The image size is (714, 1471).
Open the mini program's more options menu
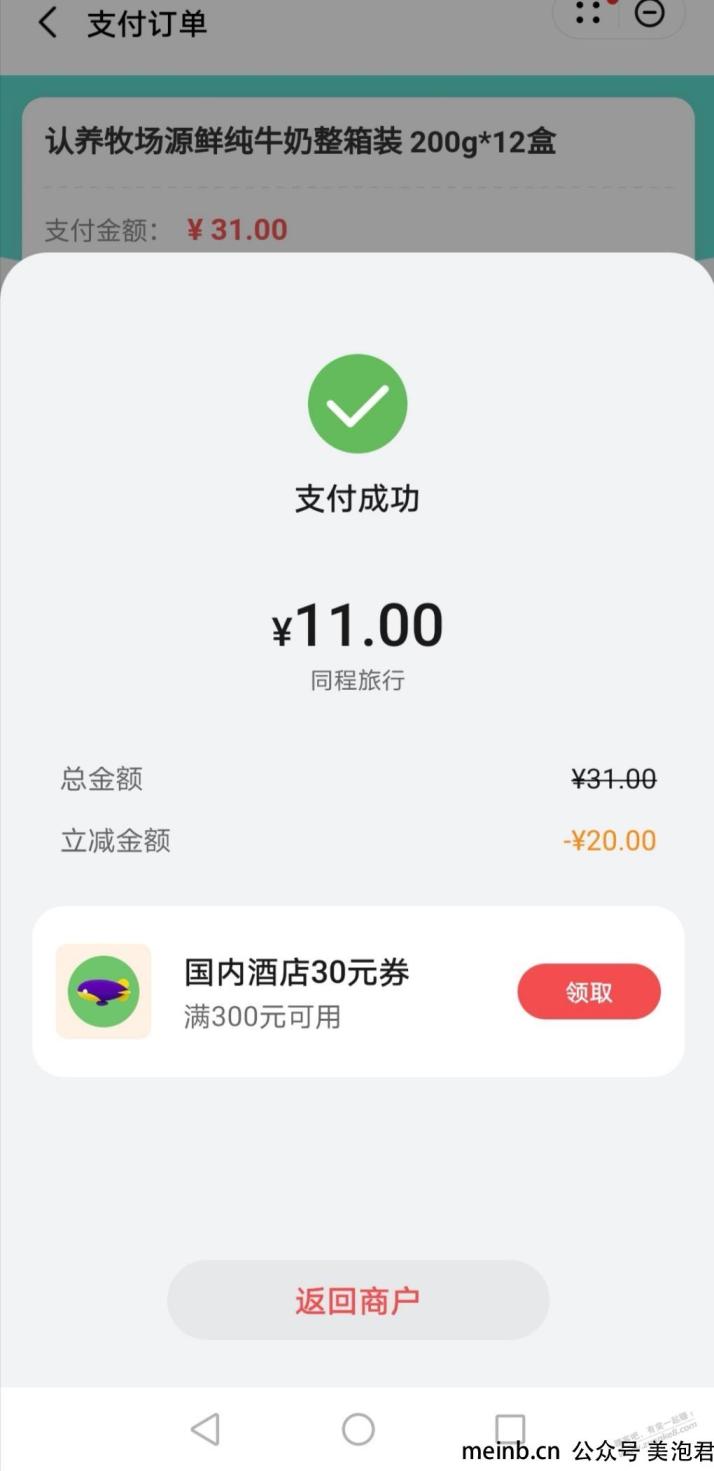click(589, 14)
